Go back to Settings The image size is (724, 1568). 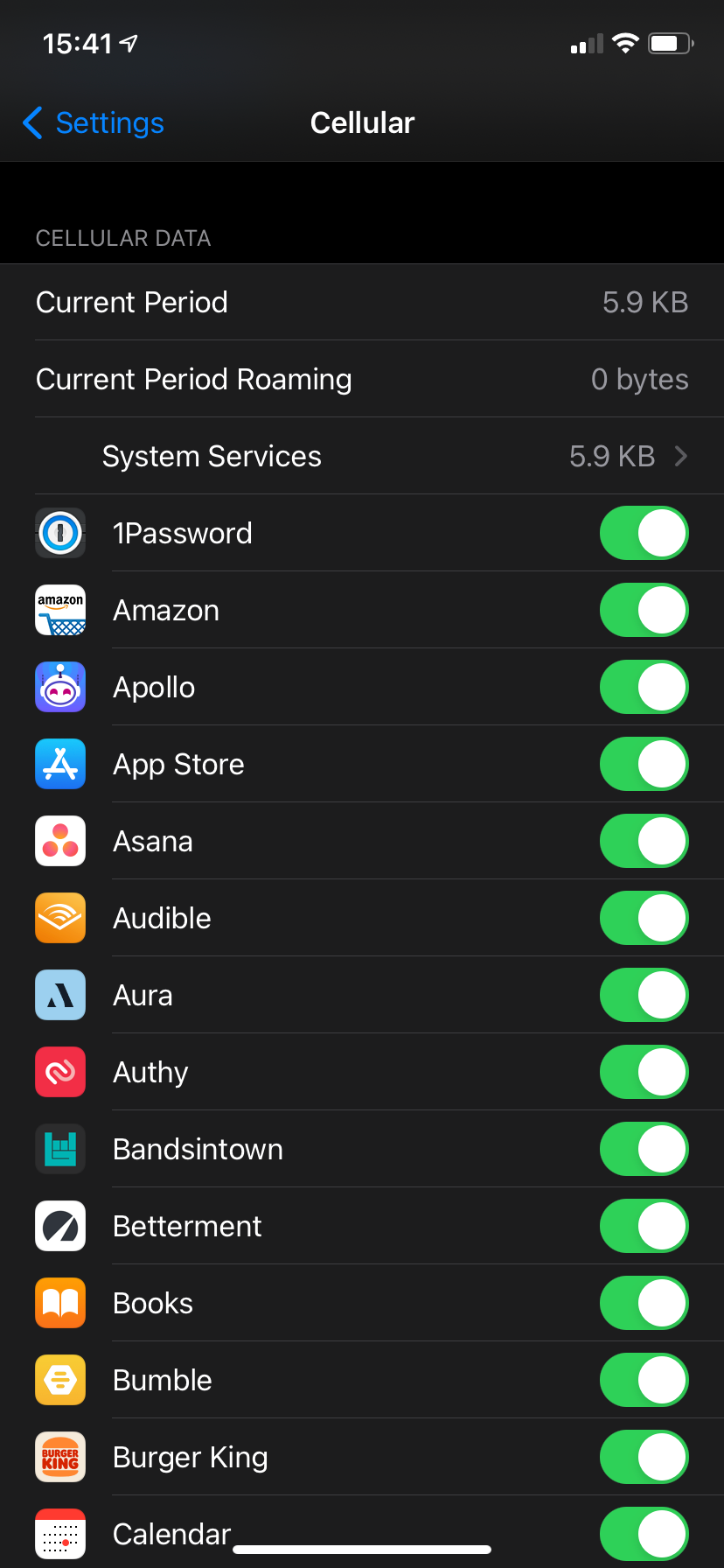click(92, 122)
